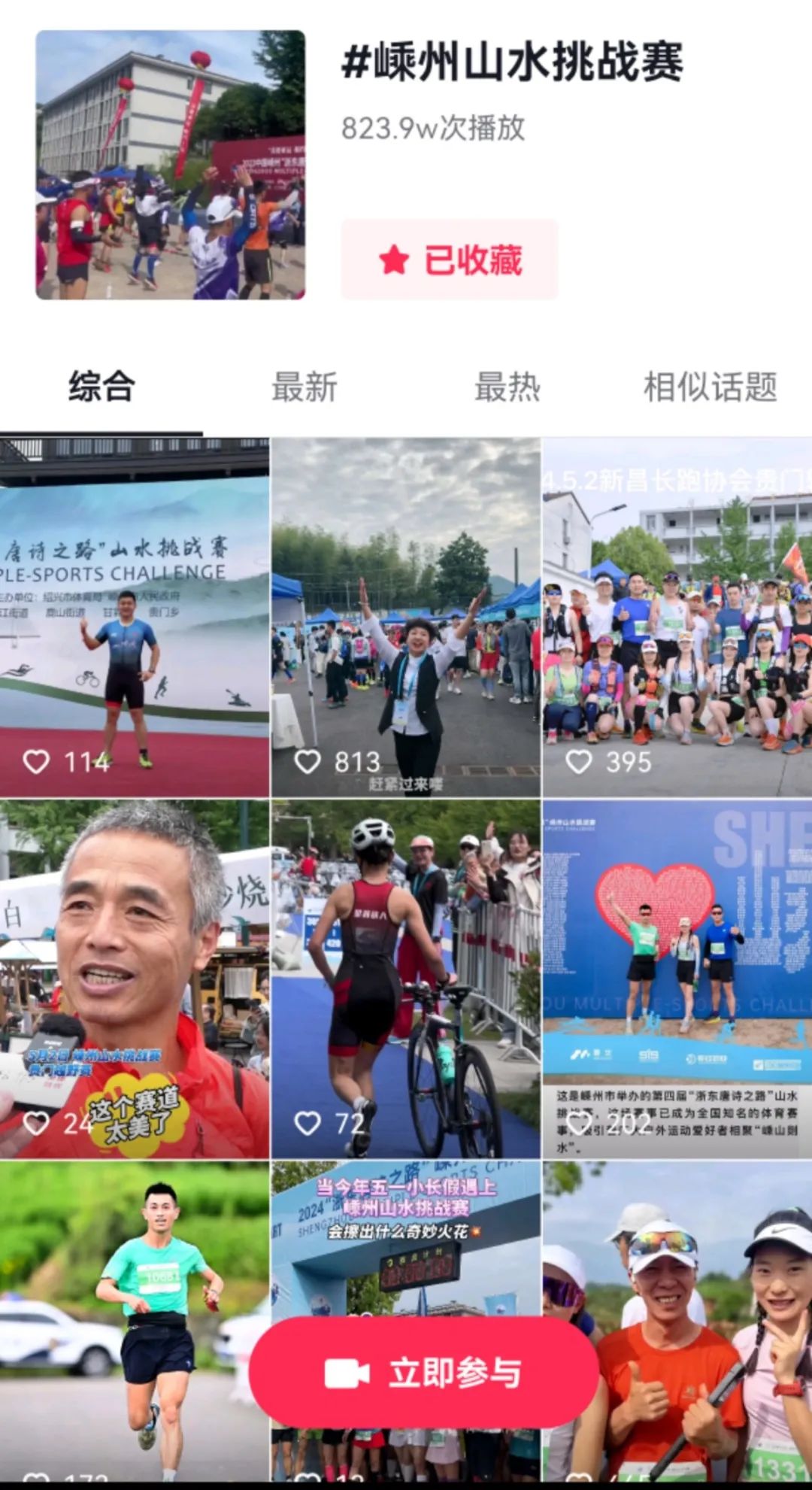Tap 立即参与 to join the topic
Viewport: 812px width, 1490px height.
click(423, 1373)
